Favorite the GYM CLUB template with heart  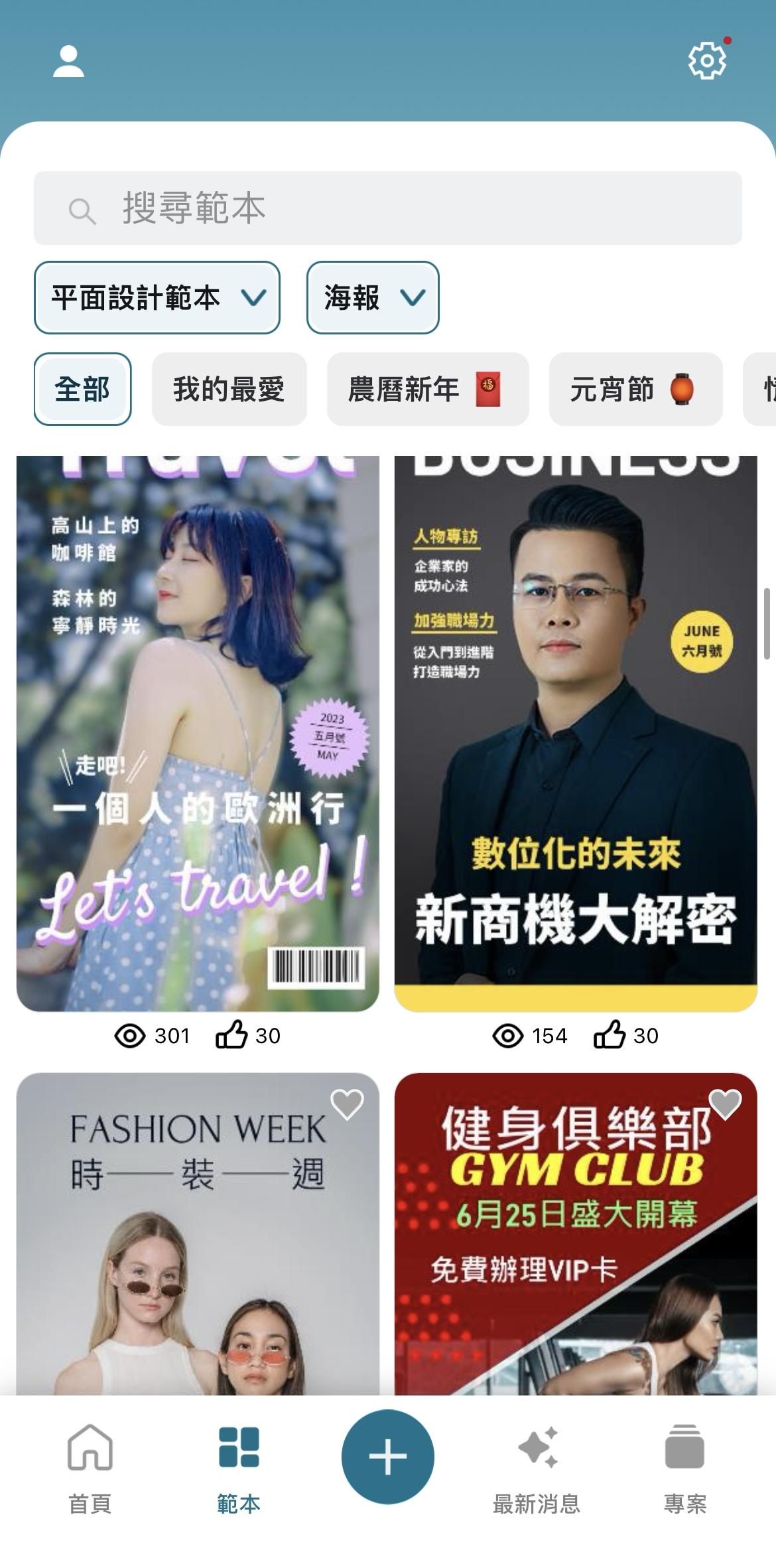click(x=725, y=1104)
